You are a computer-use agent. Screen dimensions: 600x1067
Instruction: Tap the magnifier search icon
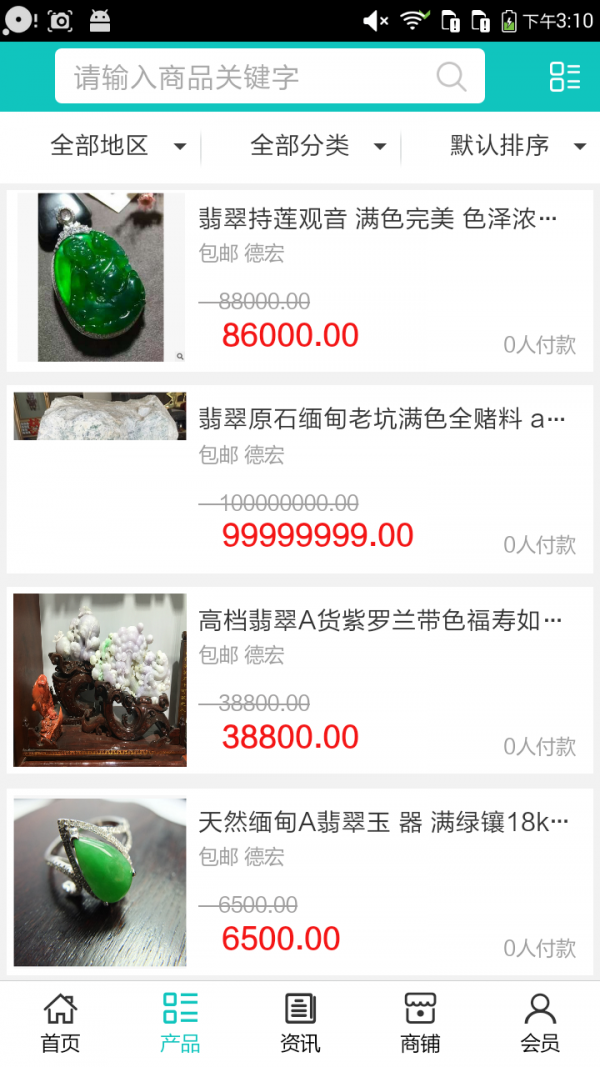pos(452,77)
